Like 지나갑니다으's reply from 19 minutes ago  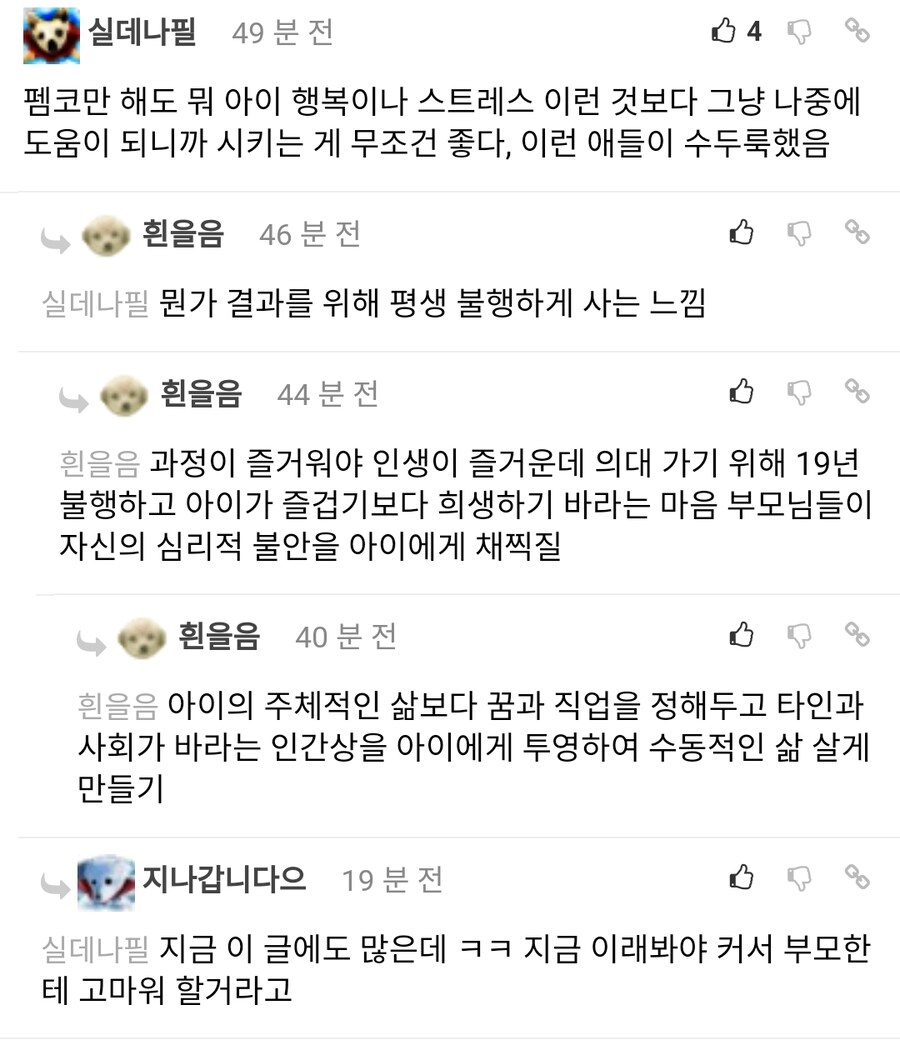pos(741,877)
